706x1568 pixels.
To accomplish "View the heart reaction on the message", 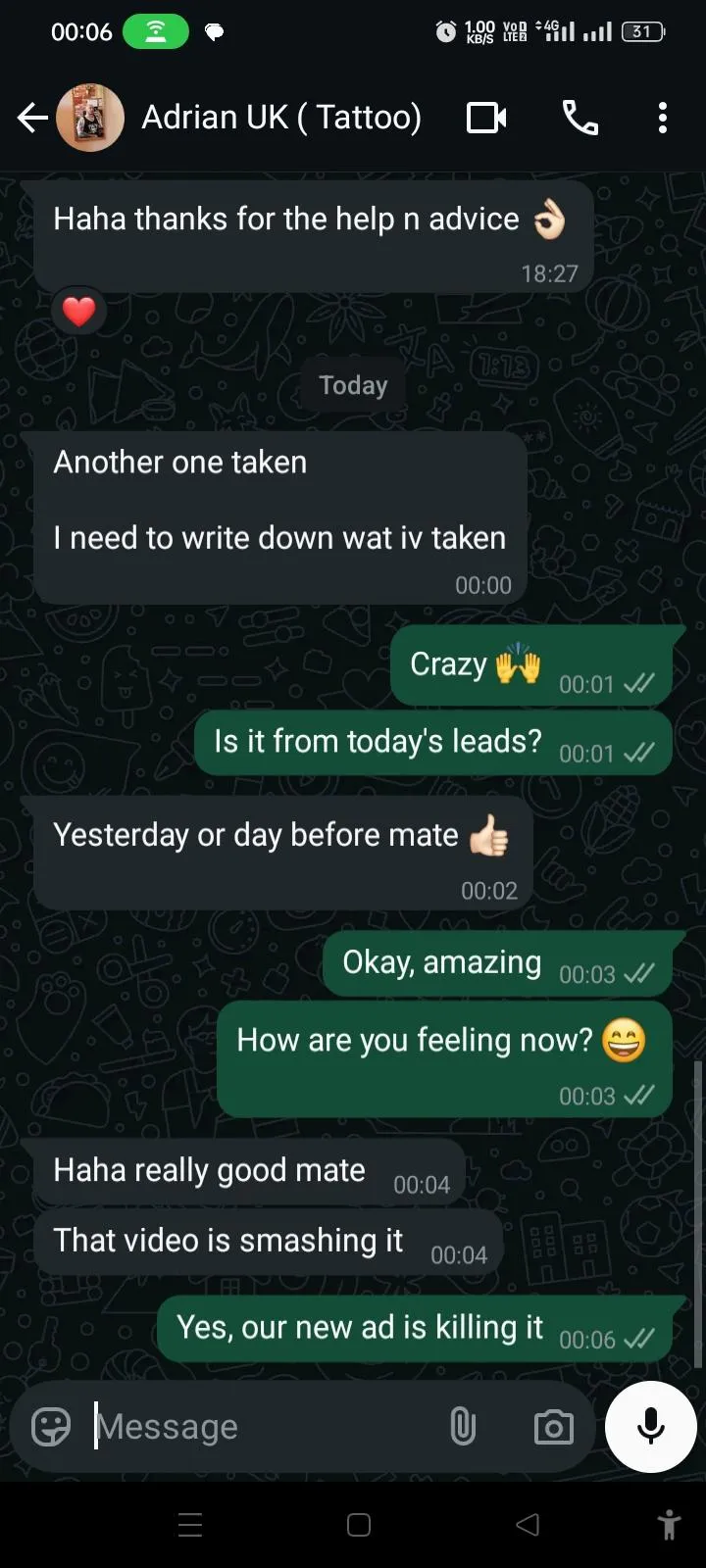I will pyautogui.click(x=78, y=312).
